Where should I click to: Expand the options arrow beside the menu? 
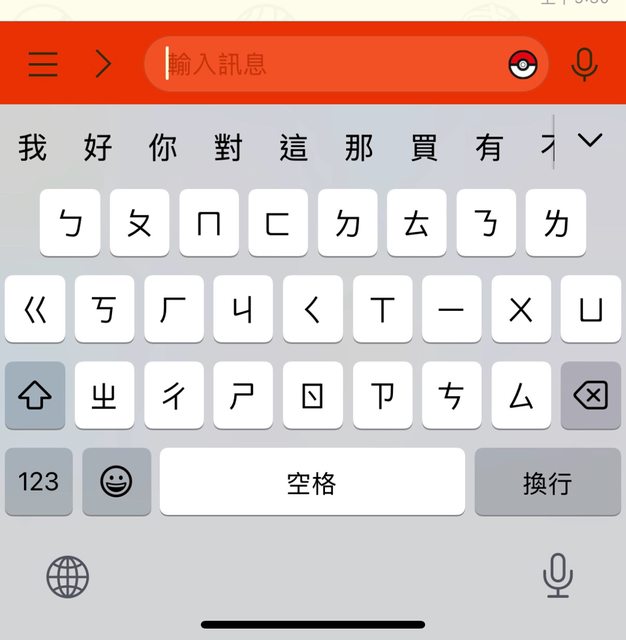103,65
